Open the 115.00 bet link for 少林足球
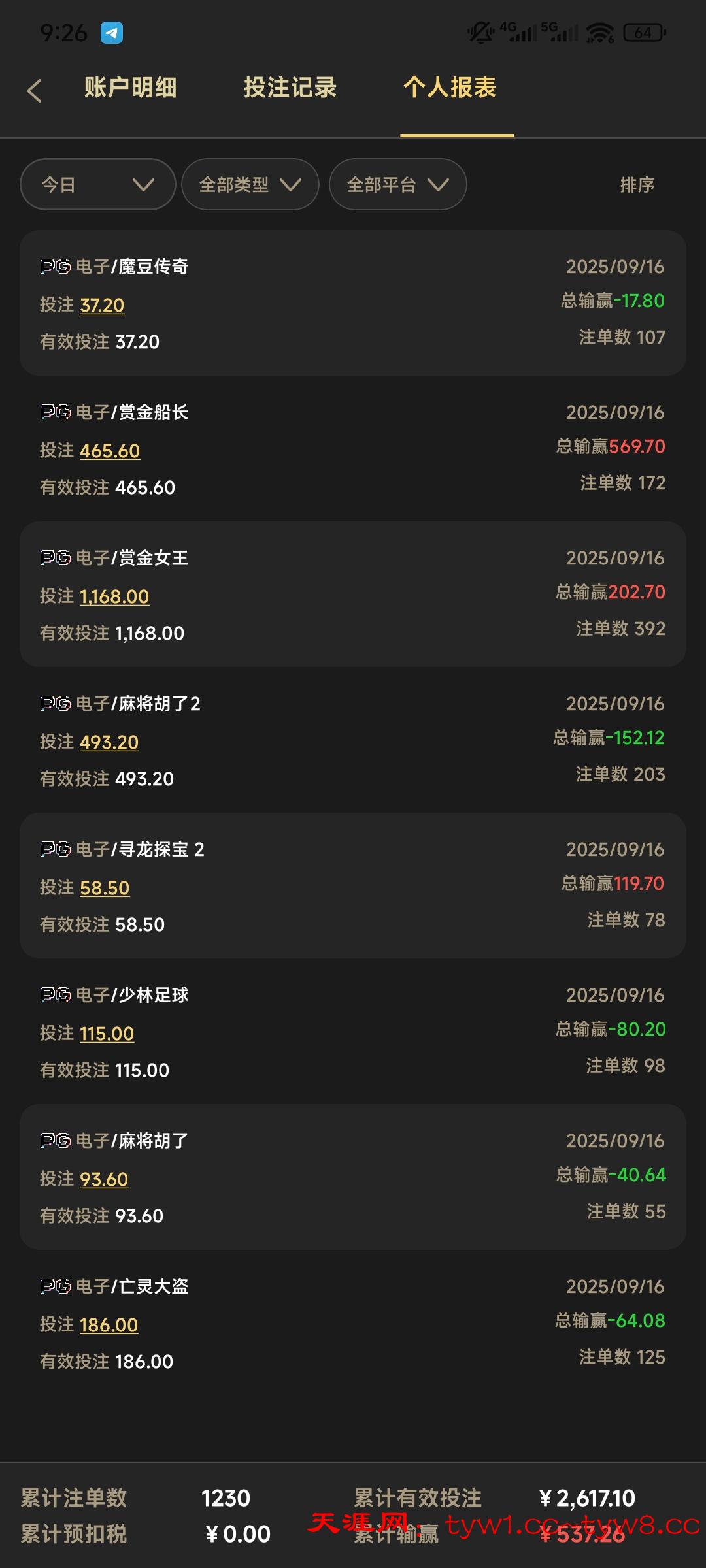 click(x=107, y=1034)
